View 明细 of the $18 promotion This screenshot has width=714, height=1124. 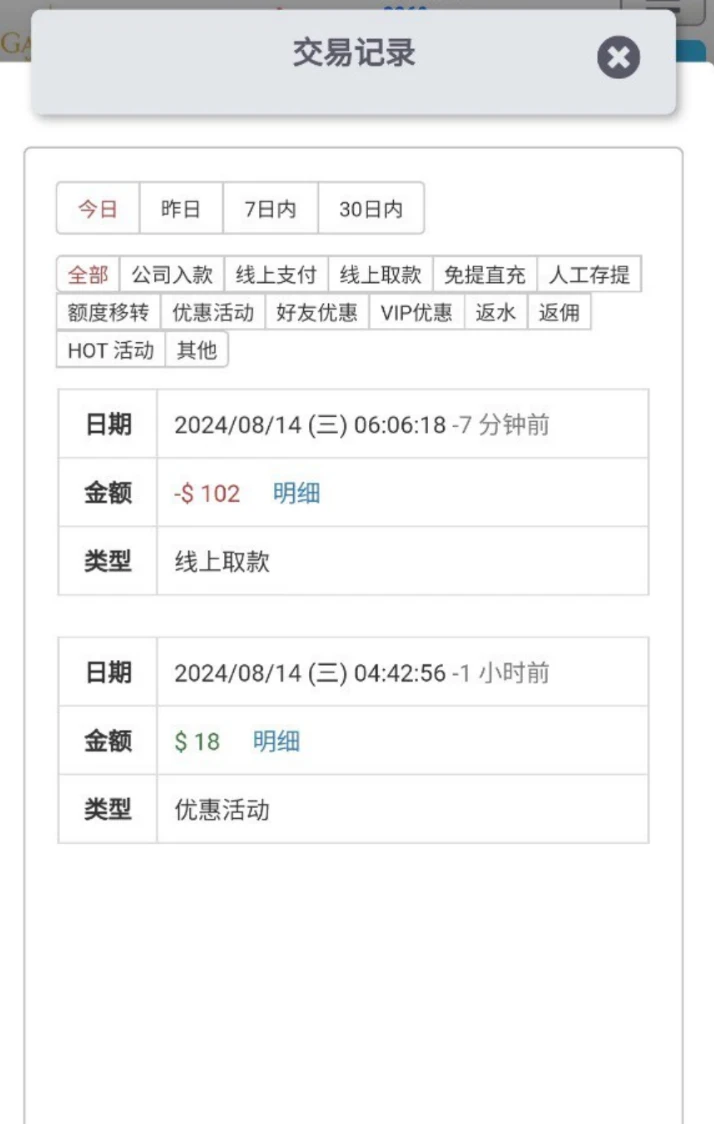pyautogui.click(x=276, y=741)
